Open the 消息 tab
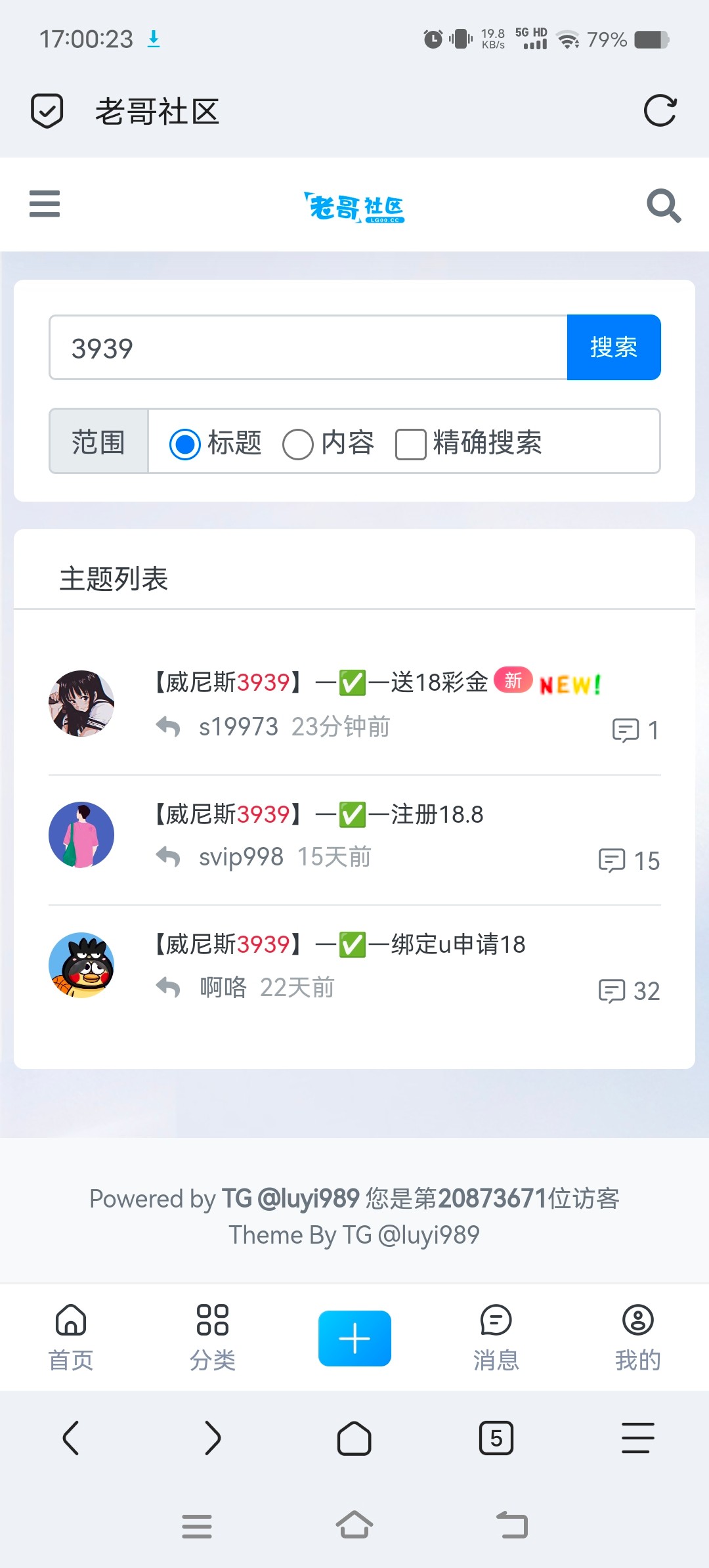Screen dimensions: 709x1568 496,1338
